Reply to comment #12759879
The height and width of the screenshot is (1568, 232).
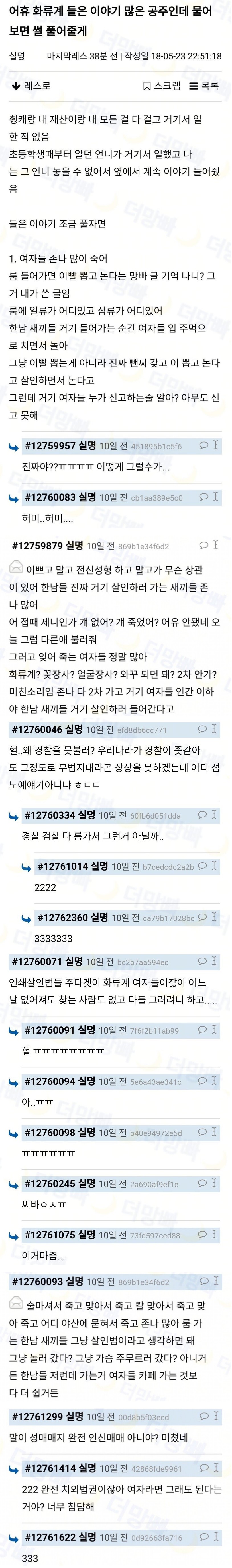204,546
